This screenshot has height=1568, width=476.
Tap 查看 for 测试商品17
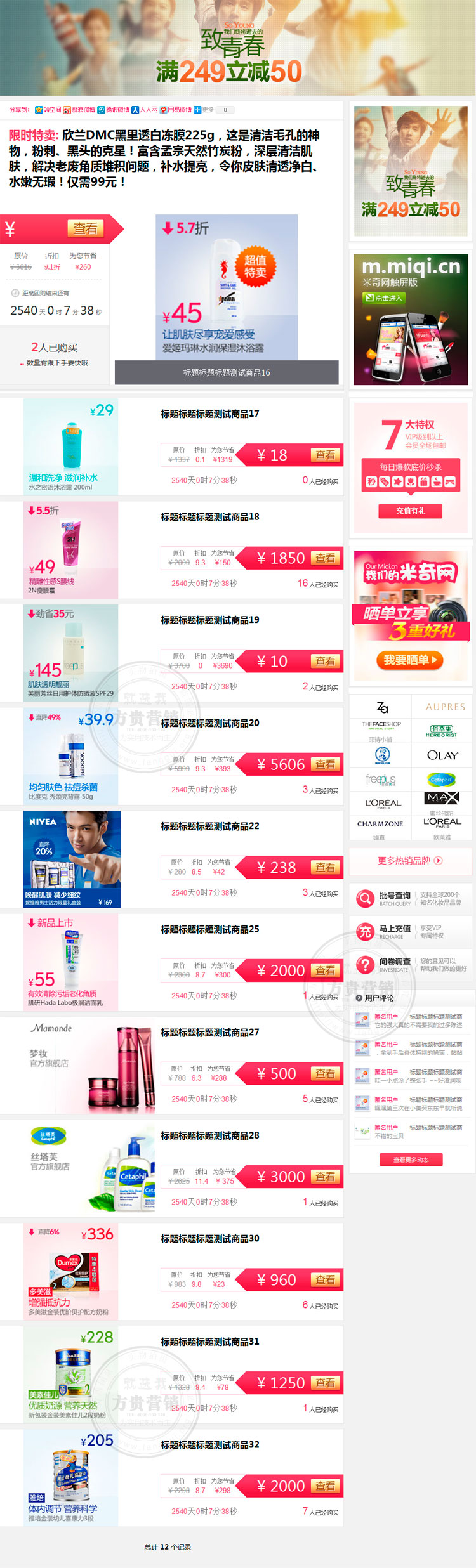(x=325, y=455)
